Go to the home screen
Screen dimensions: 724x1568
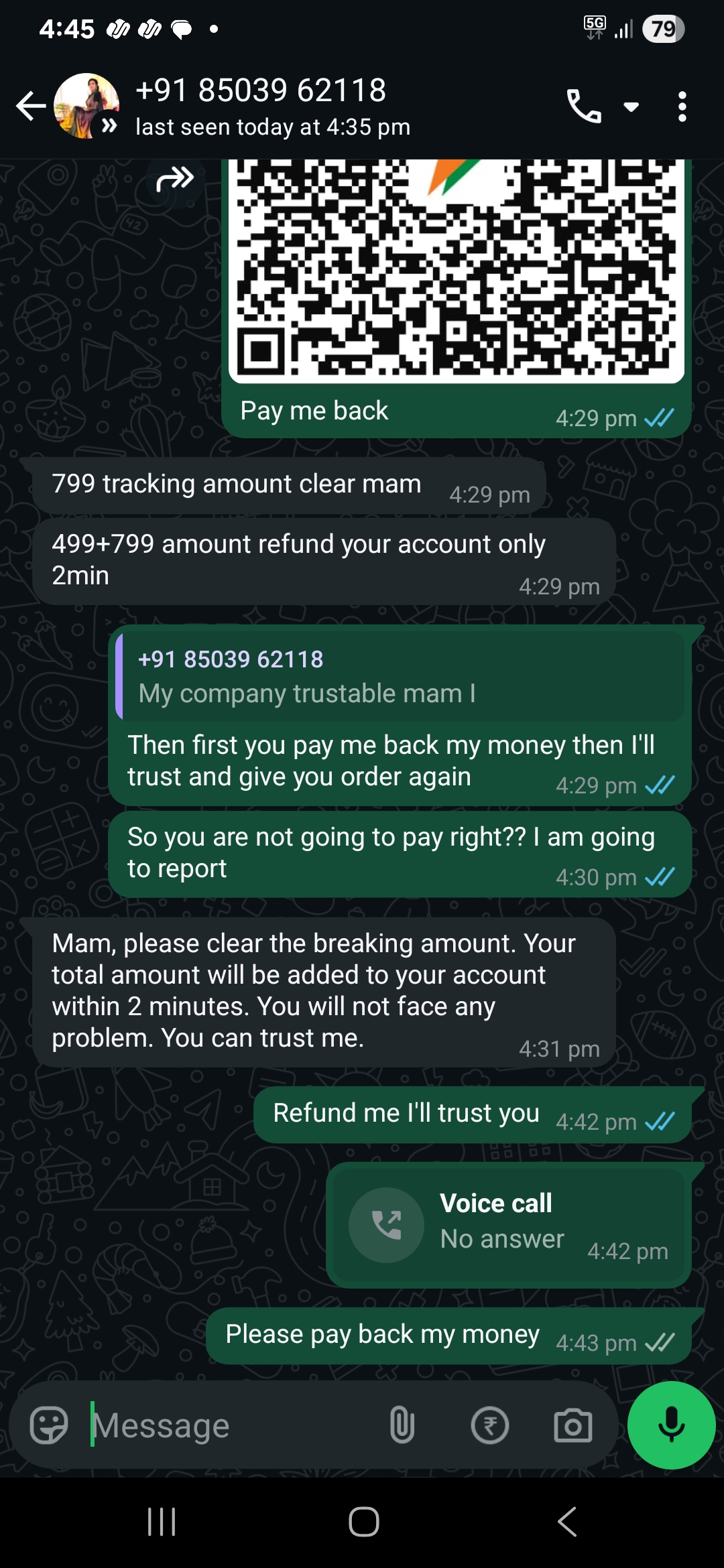coord(363,1521)
